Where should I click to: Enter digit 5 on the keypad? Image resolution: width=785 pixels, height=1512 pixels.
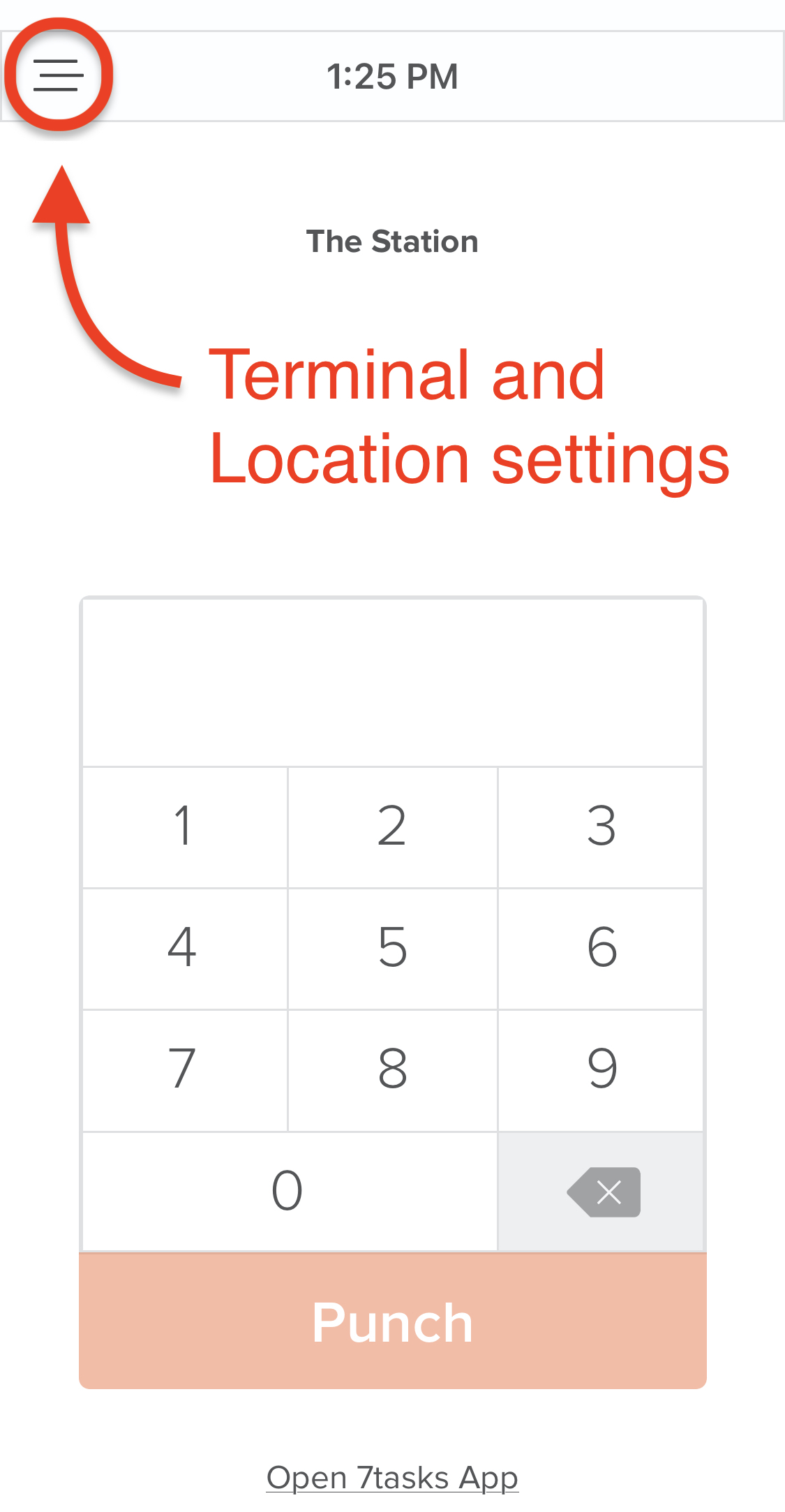pos(392,948)
